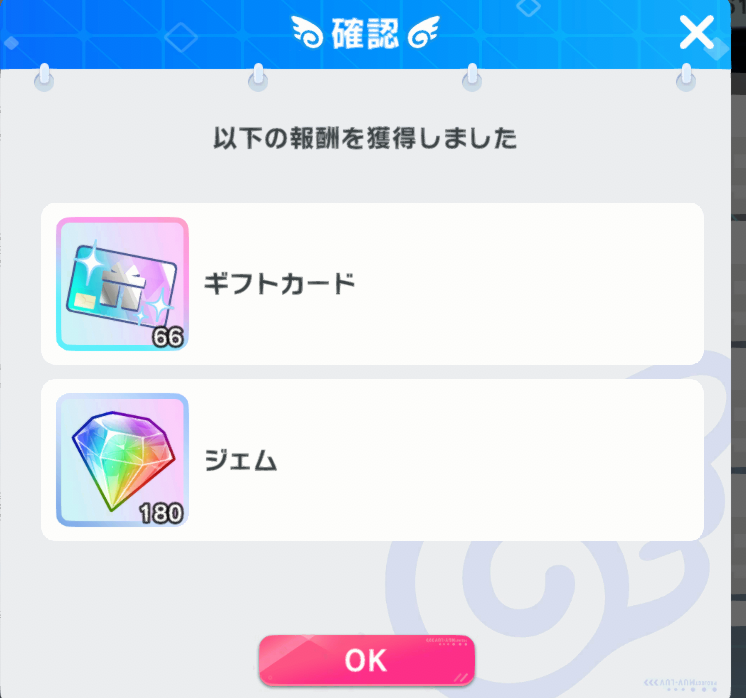Confirm rewards with the OK button
746x698 pixels.
click(x=366, y=660)
